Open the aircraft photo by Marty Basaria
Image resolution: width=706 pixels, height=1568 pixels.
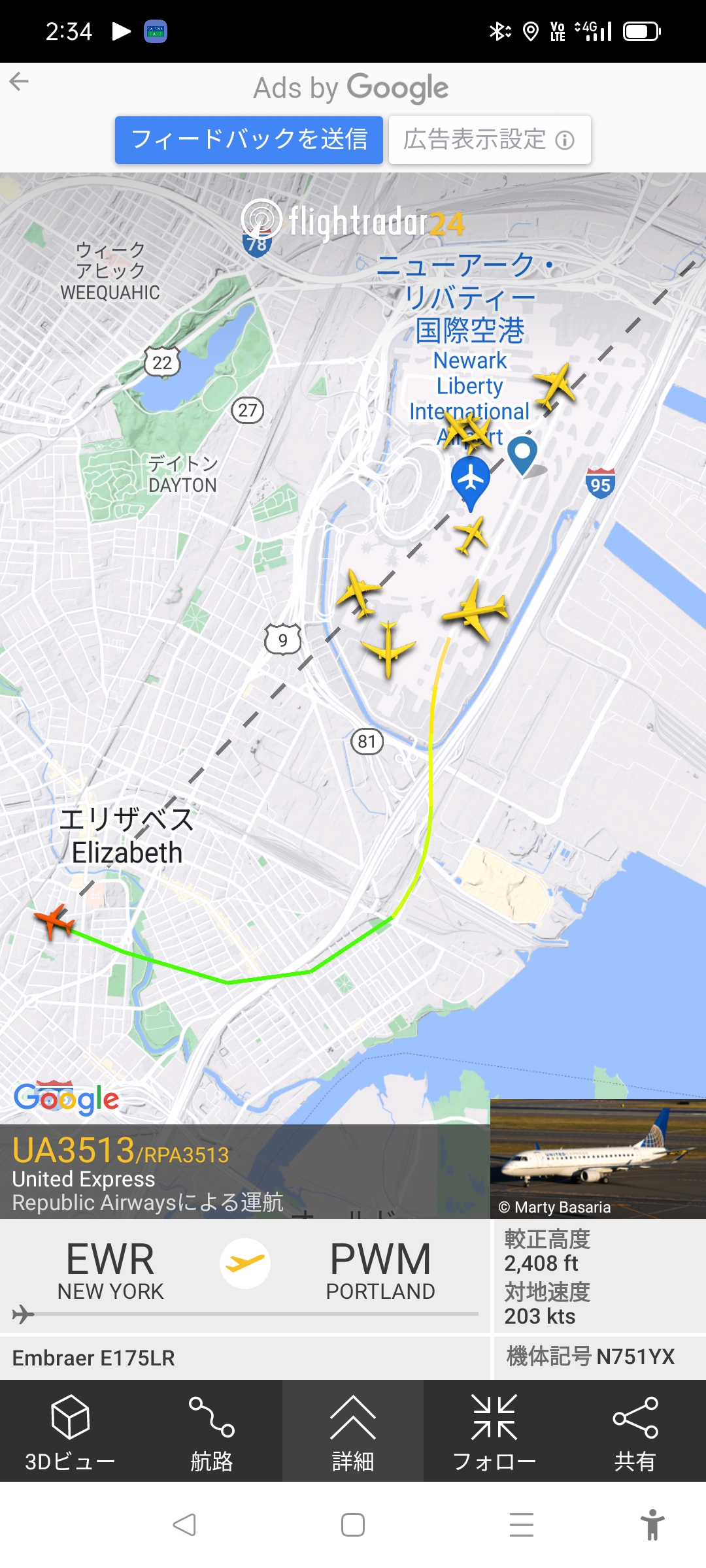click(x=597, y=1158)
